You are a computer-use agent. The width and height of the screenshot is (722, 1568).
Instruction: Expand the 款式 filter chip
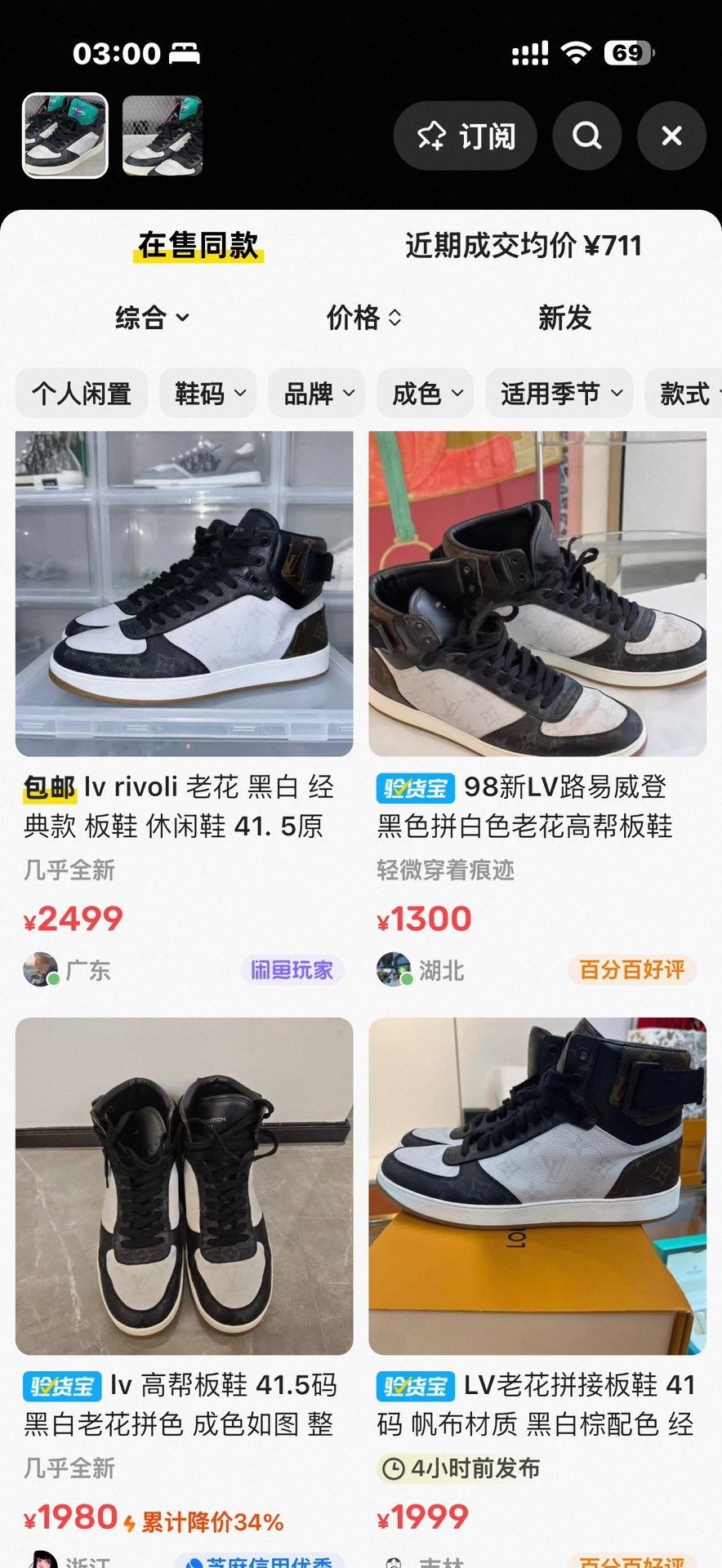(x=684, y=394)
